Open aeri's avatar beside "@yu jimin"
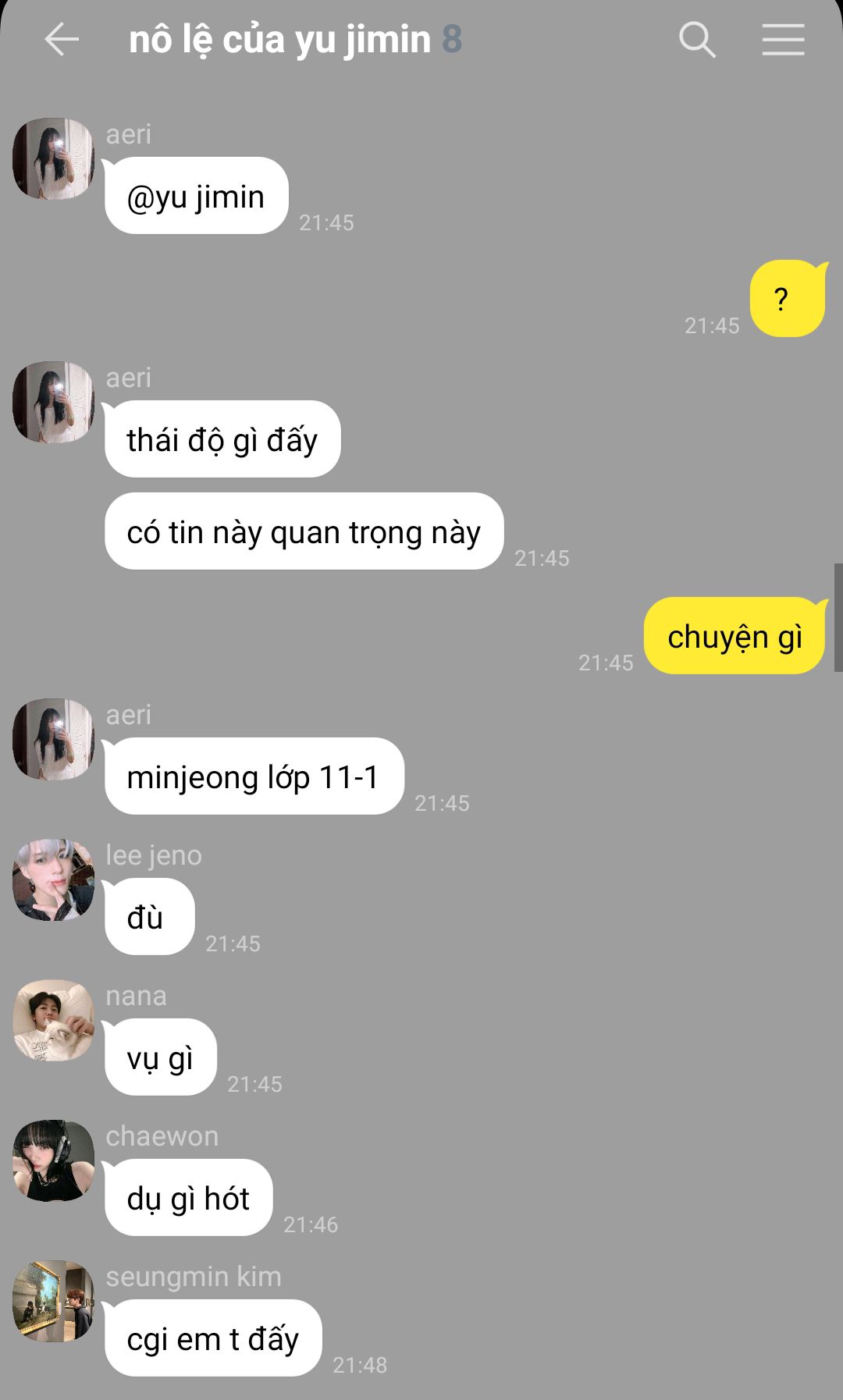Screen dimensions: 843x1400 [53, 158]
